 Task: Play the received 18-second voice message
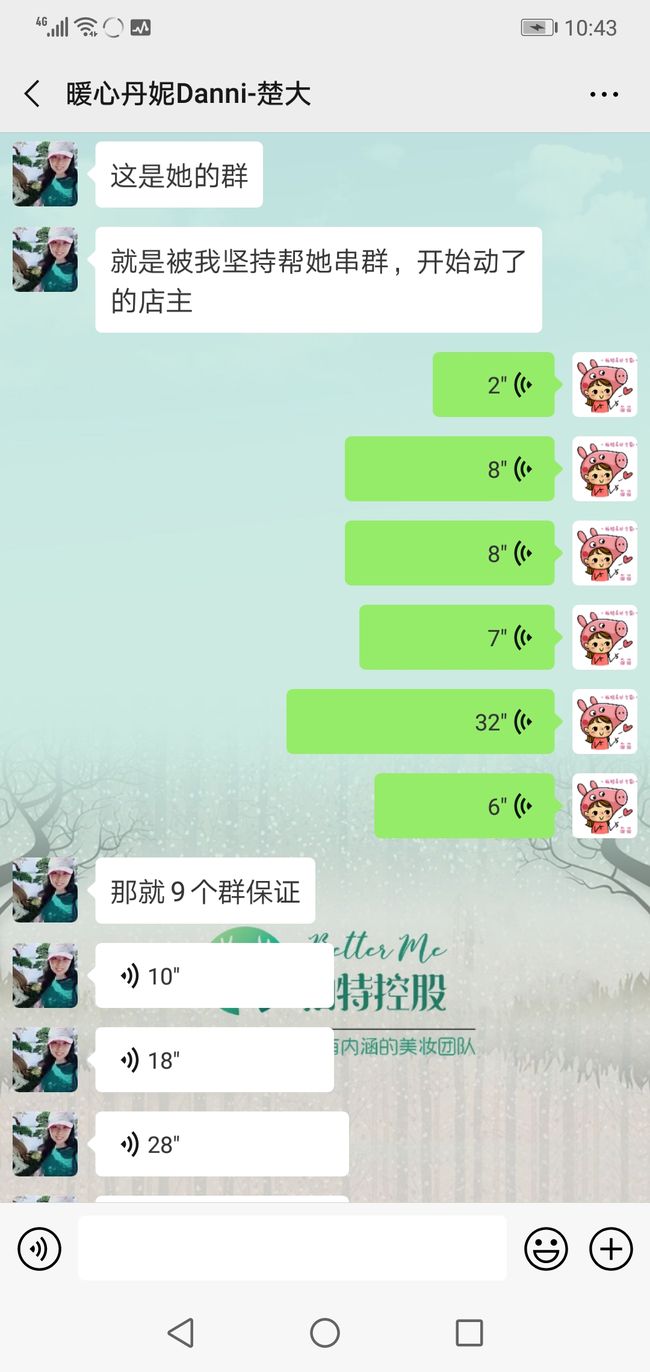pyautogui.click(x=214, y=1059)
